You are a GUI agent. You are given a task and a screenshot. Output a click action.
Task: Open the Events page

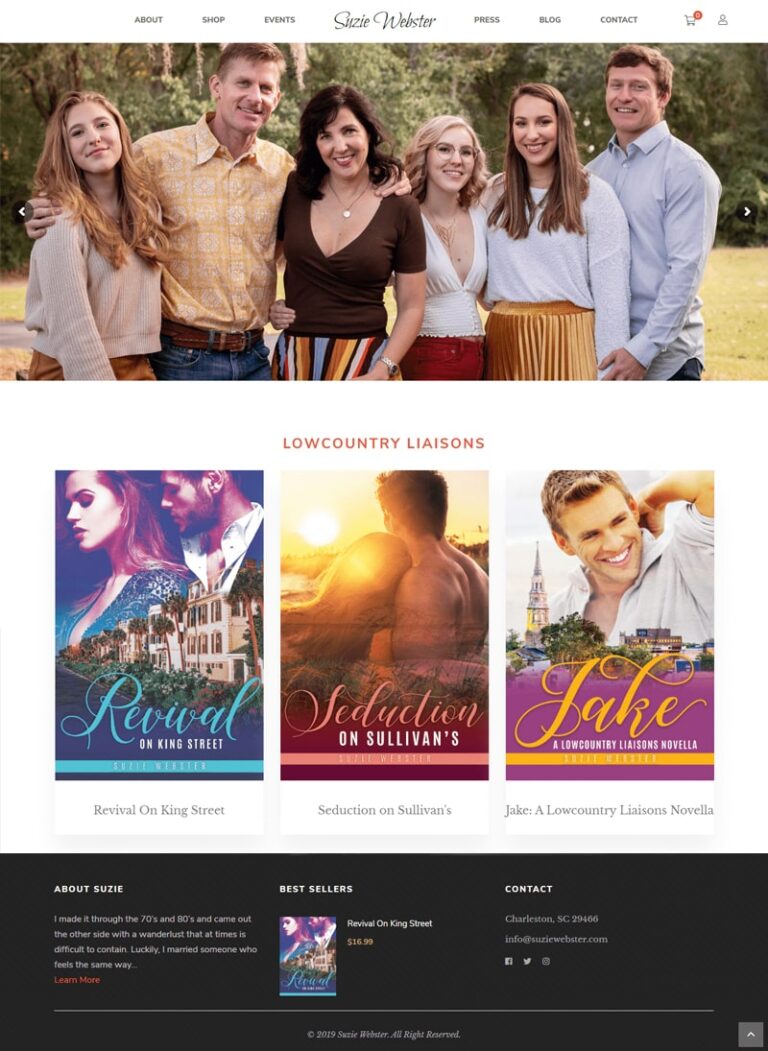[279, 20]
